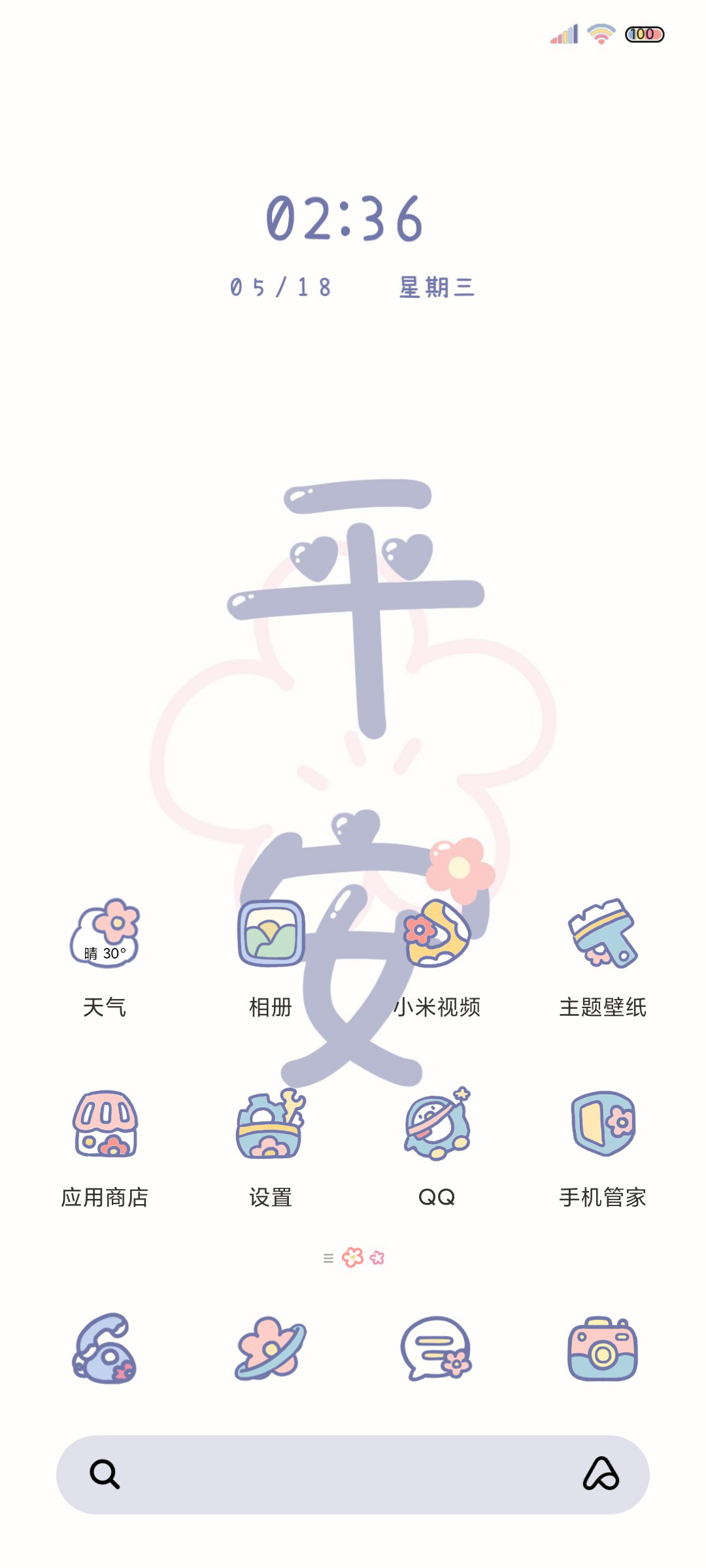Open the planet browser icon in dock
This screenshot has width=706, height=1568.
click(x=271, y=1348)
